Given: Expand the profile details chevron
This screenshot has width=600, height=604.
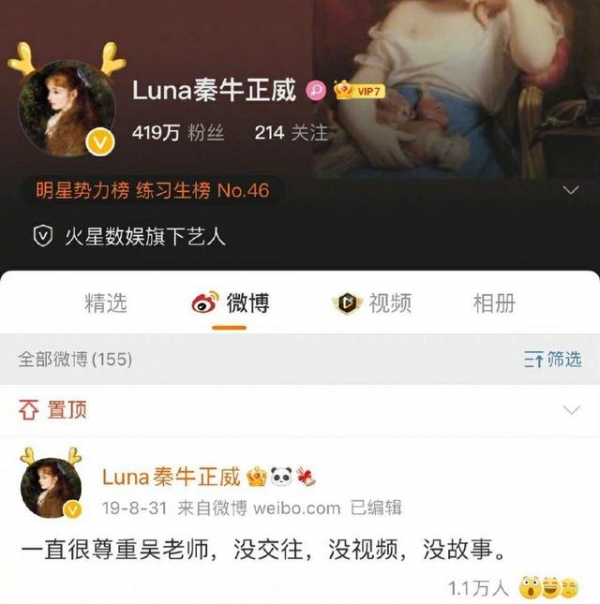Looking at the screenshot, I should pos(572,190).
